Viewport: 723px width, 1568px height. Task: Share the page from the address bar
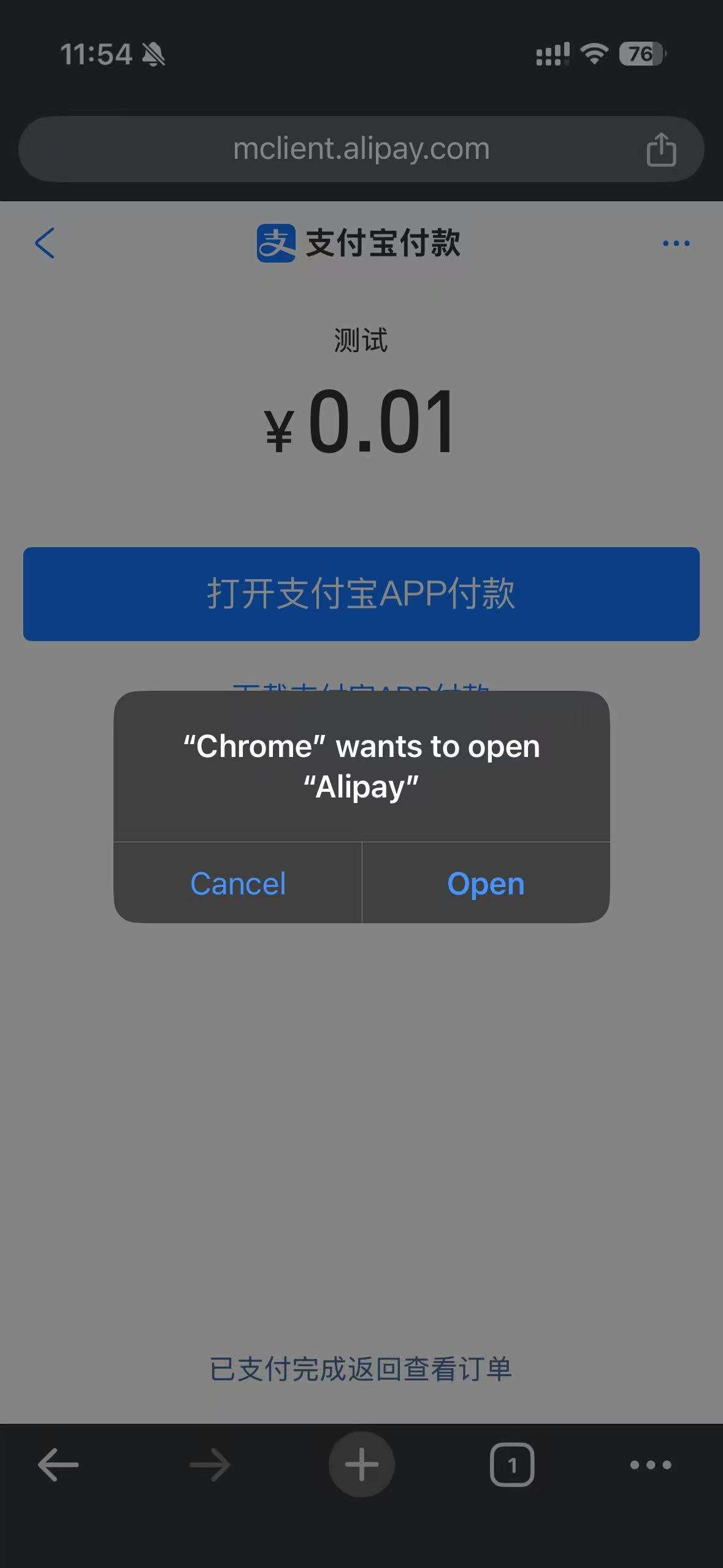coord(661,150)
